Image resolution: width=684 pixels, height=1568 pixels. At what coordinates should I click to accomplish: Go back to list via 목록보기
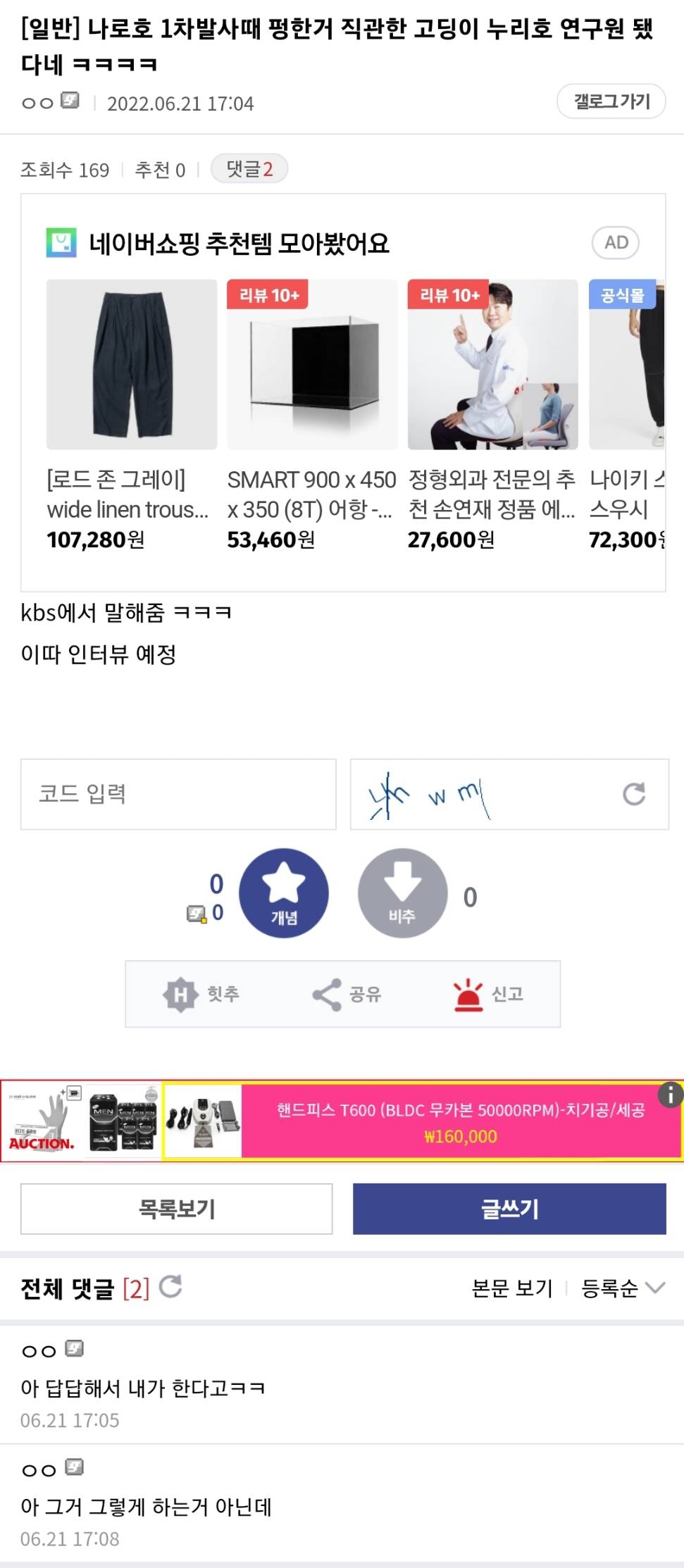(176, 1209)
